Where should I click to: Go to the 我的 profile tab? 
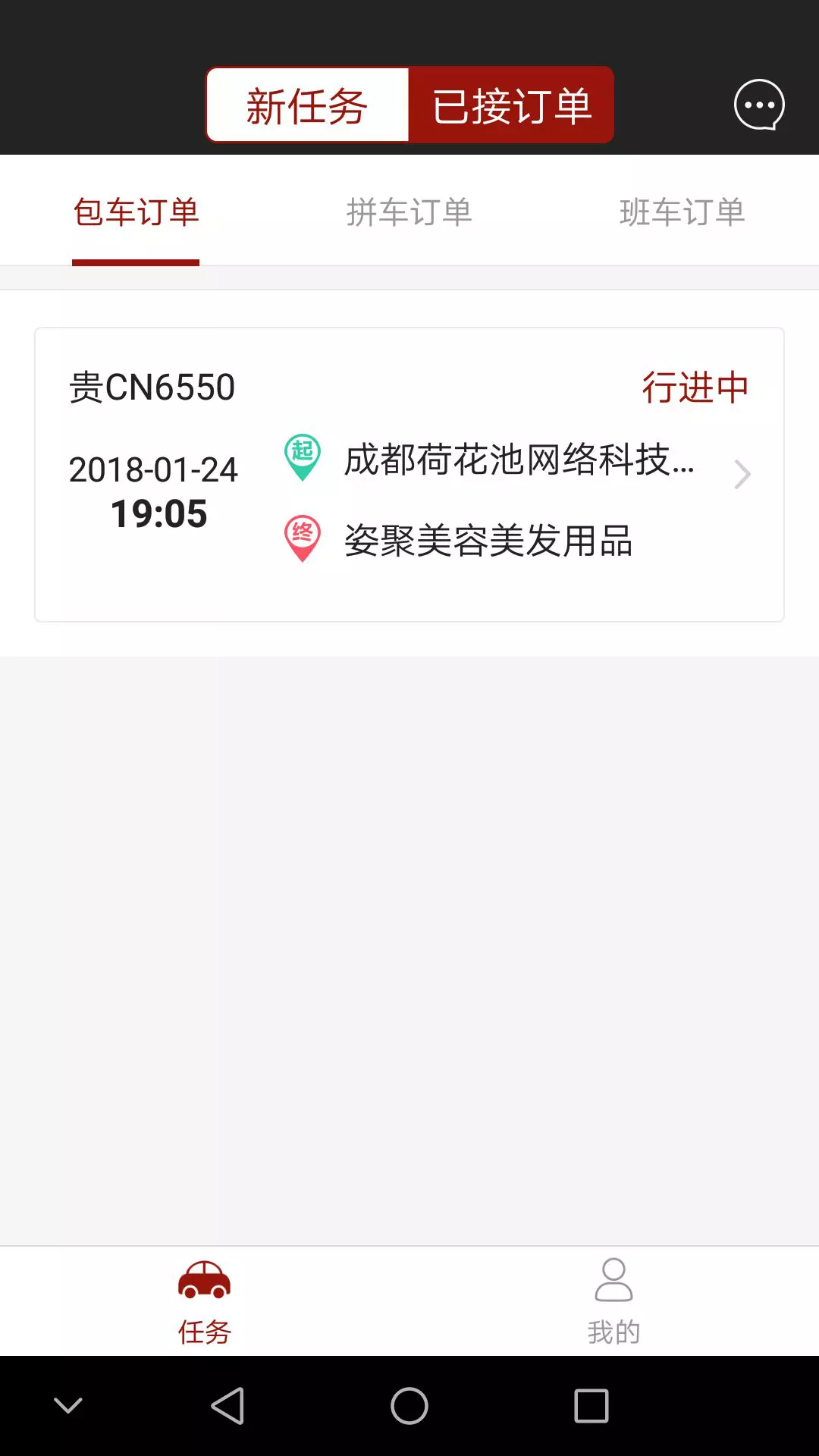[613, 1301]
